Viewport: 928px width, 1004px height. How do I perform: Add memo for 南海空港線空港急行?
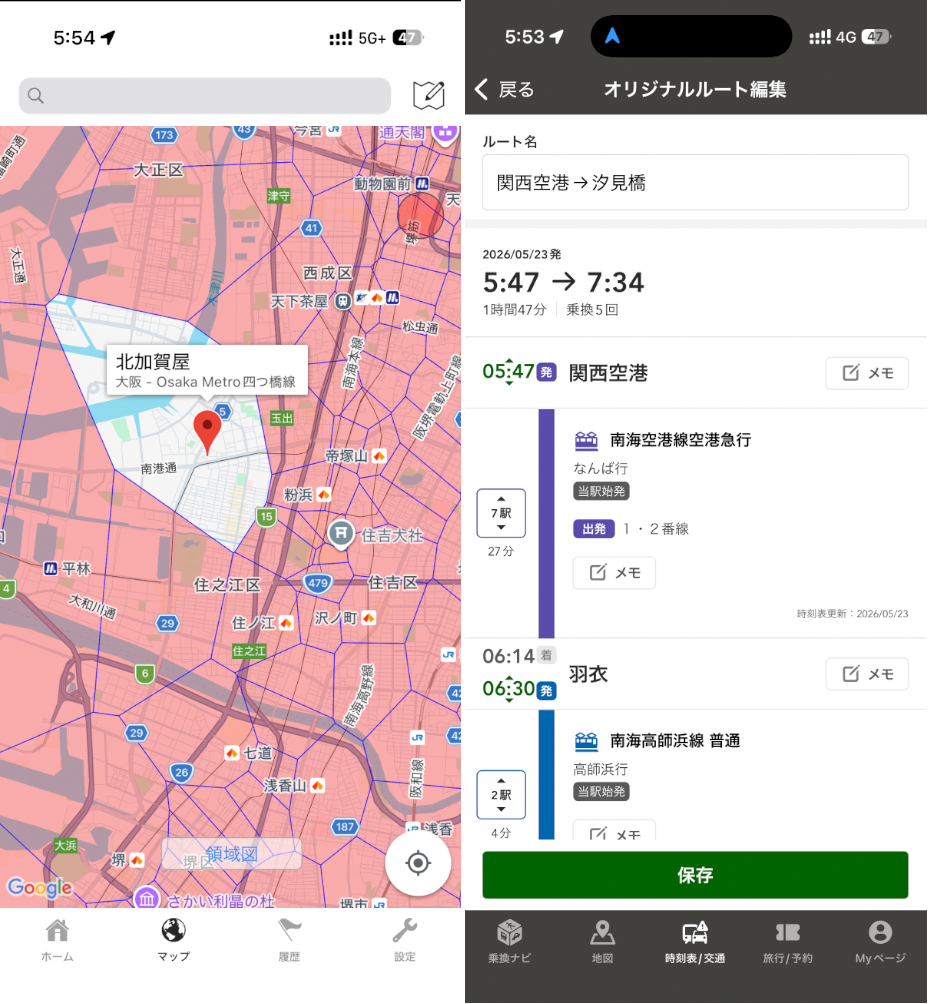614,572
